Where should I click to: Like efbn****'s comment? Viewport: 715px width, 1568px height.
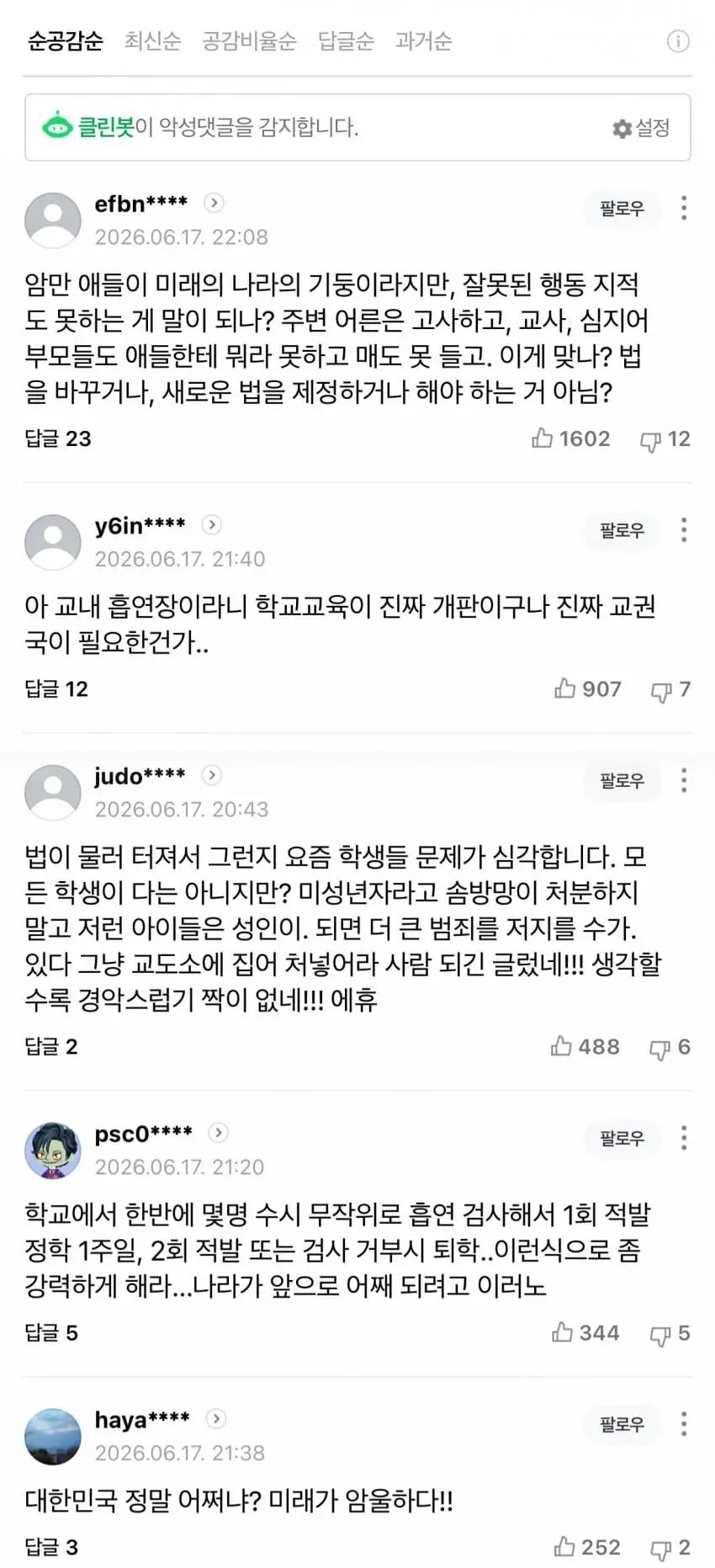[570, 439]
